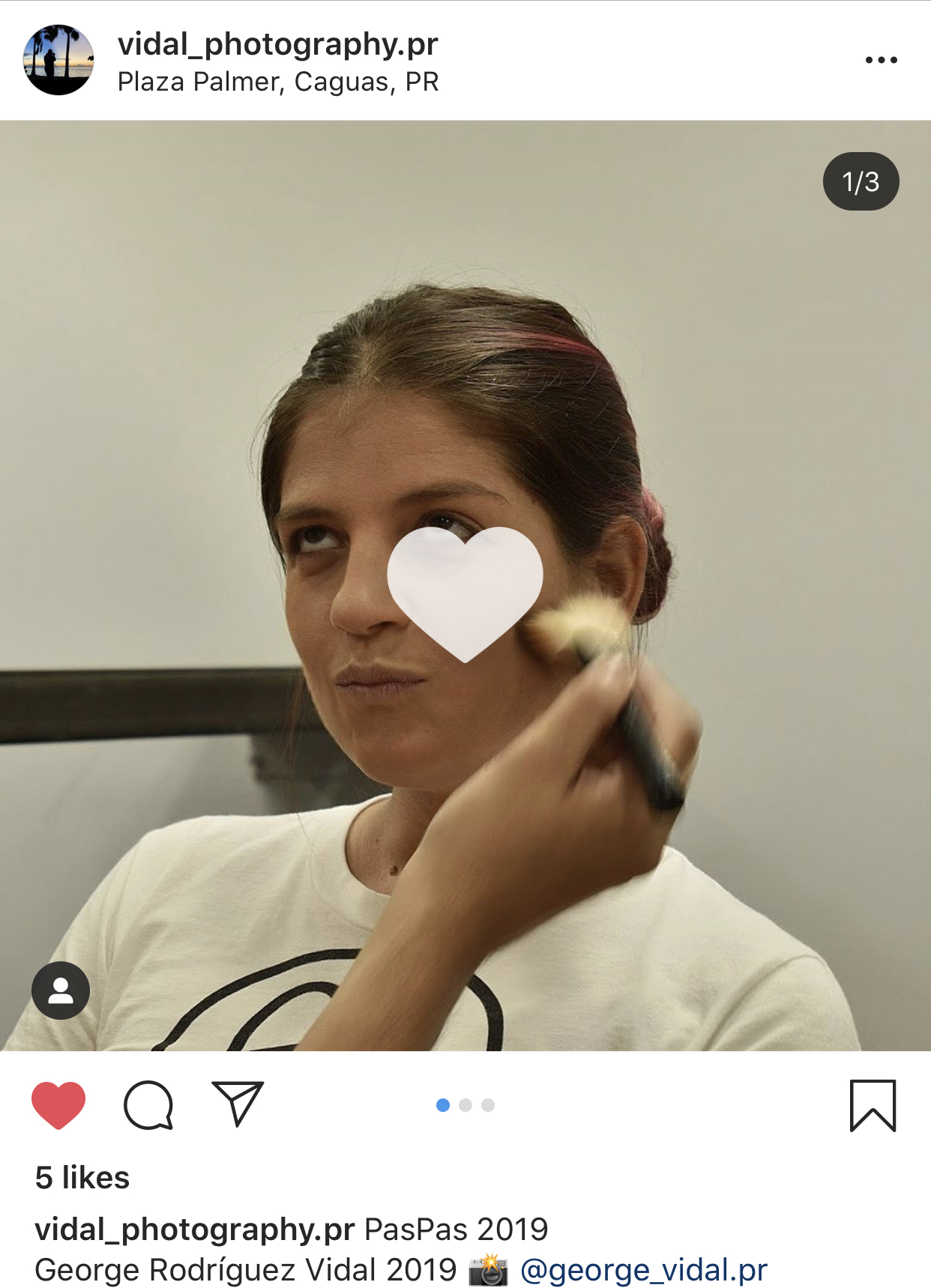Share the post via paper plane icon
This screenshot has width=931, height=1288.
(238, 1103)
